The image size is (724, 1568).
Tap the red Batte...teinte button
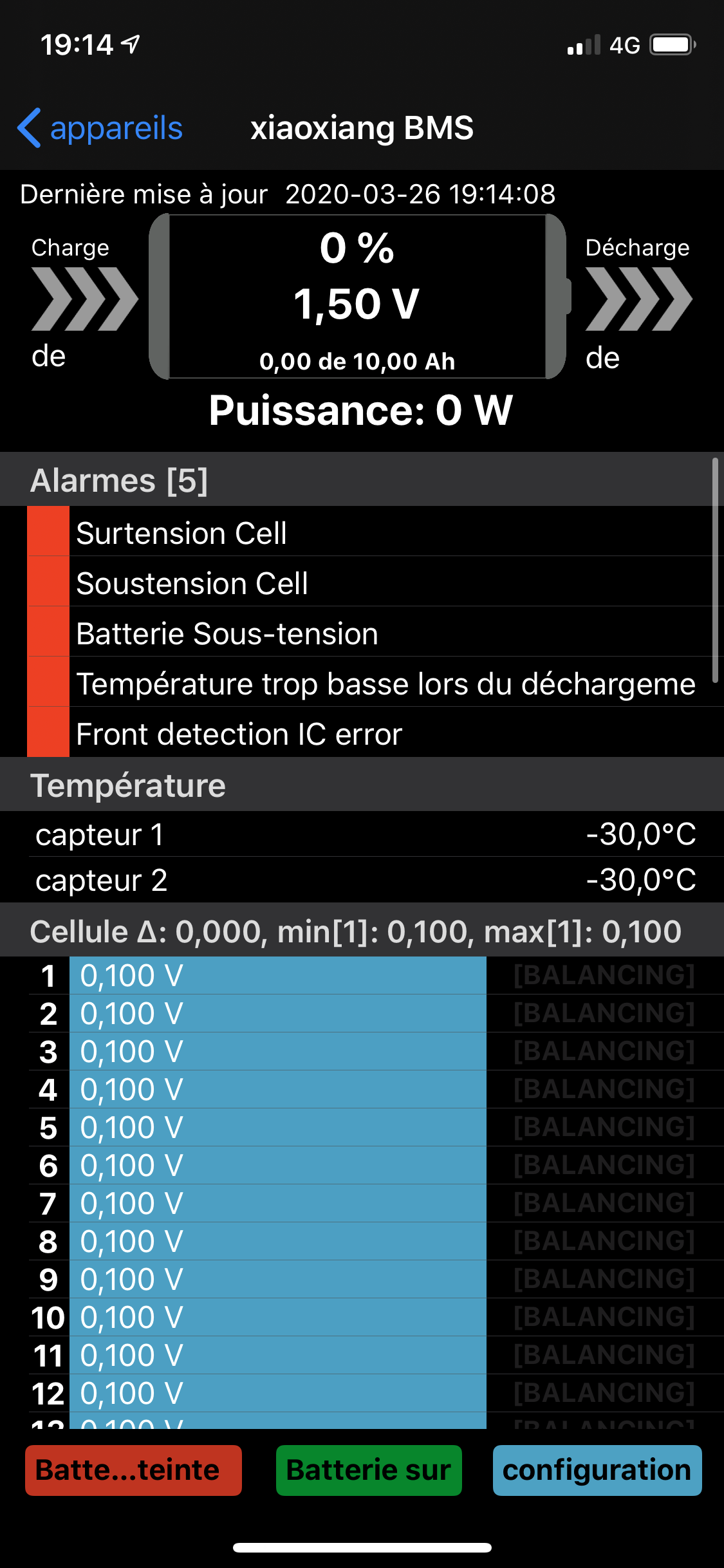(x=133, y=1470)
